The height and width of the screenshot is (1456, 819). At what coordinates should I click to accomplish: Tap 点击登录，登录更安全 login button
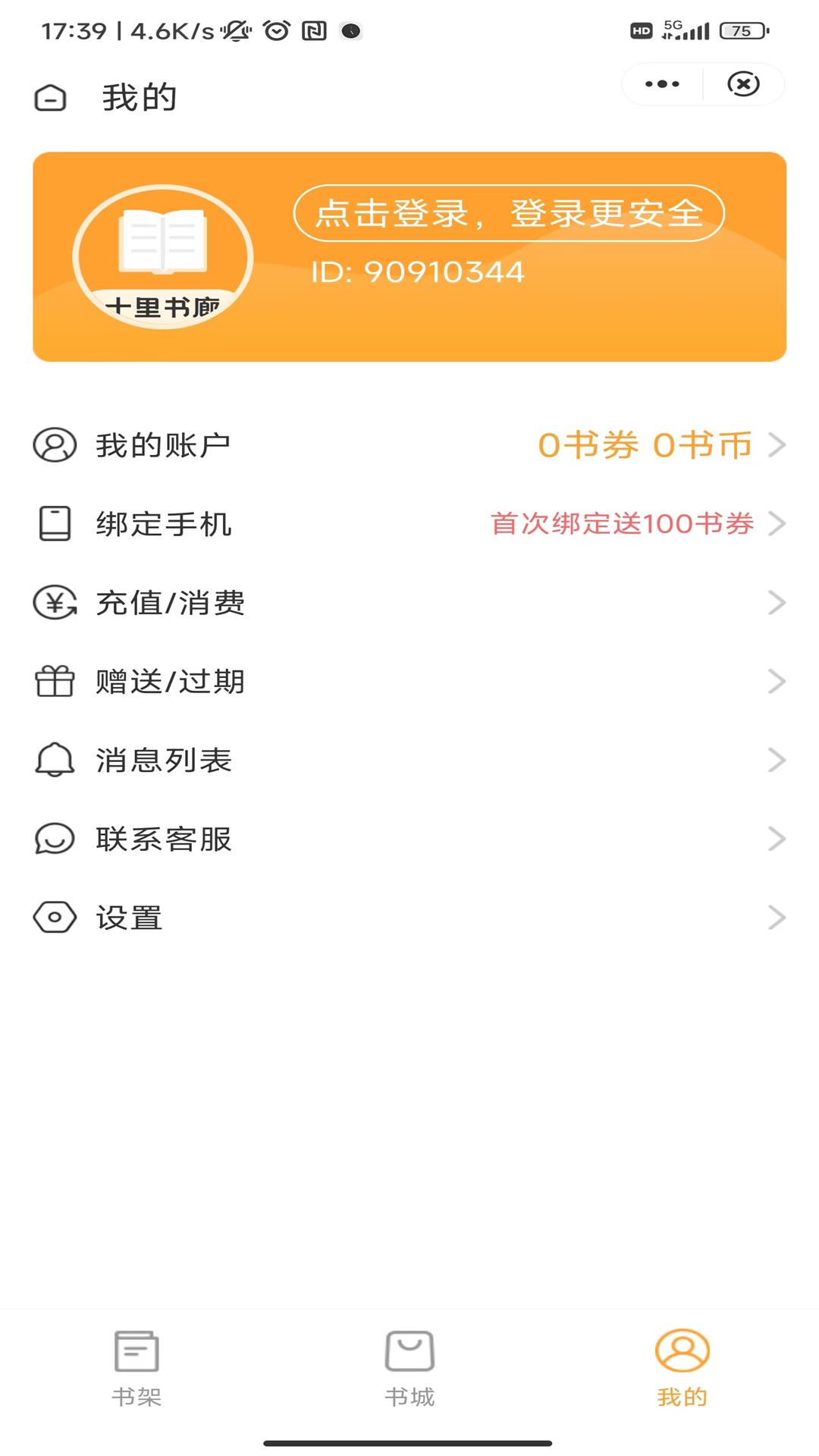click(511, 215)
